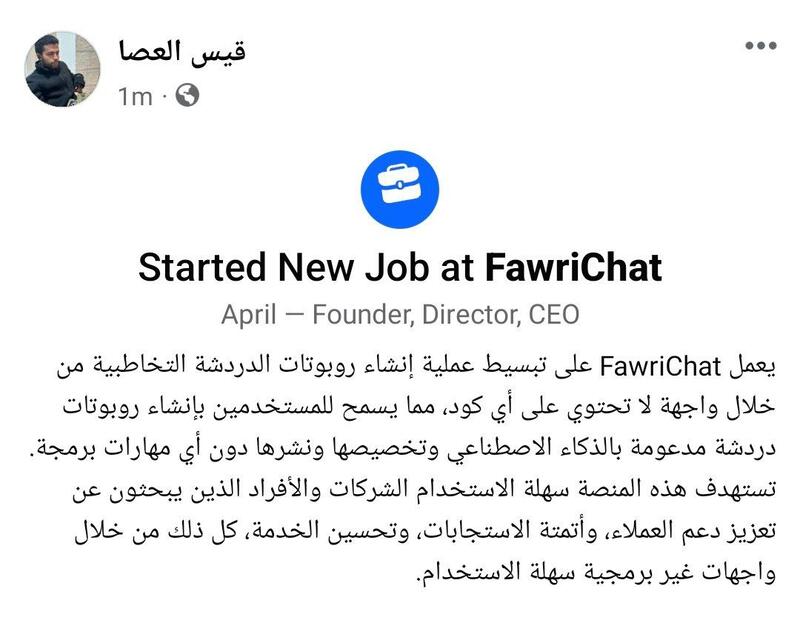Viewport: 800px width, 620px height.
Task: Open the FawriChat page link in the headline
Action: click(573, 268)
